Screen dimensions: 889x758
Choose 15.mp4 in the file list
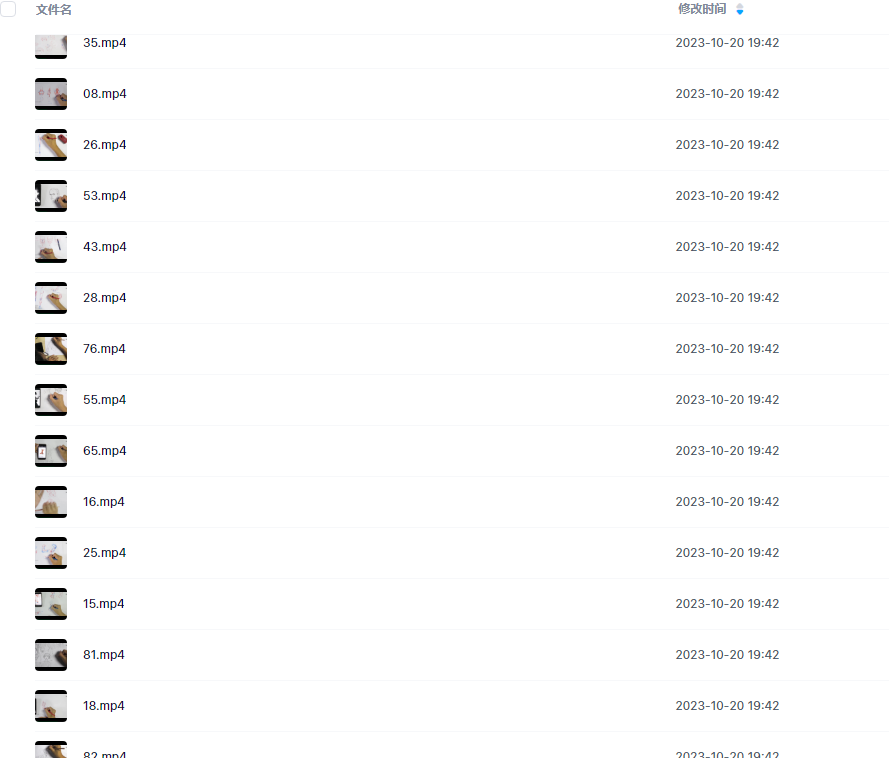104,604
